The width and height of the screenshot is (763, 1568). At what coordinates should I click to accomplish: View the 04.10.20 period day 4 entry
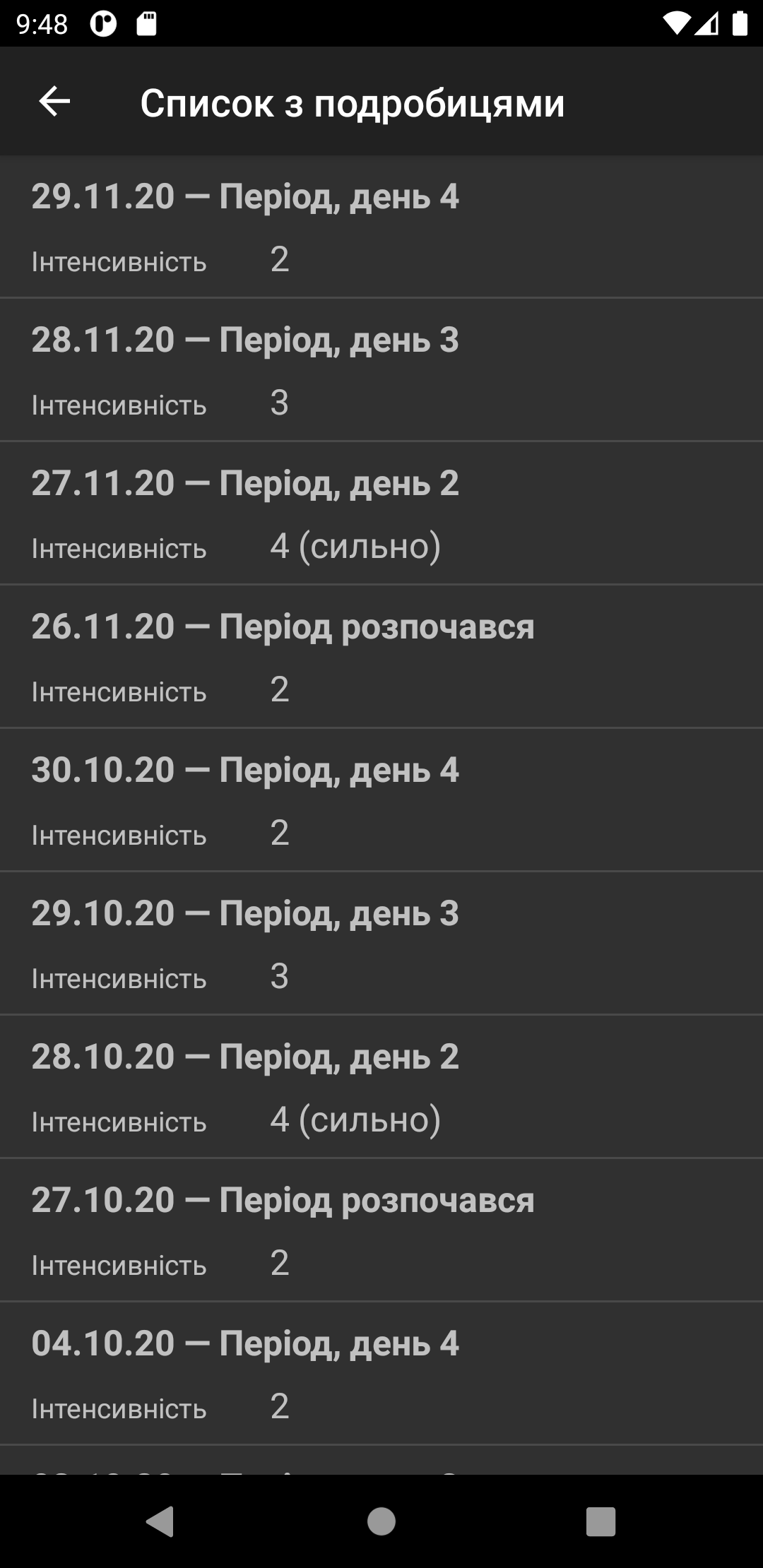pyautogui.click(x=381, y=1374)
